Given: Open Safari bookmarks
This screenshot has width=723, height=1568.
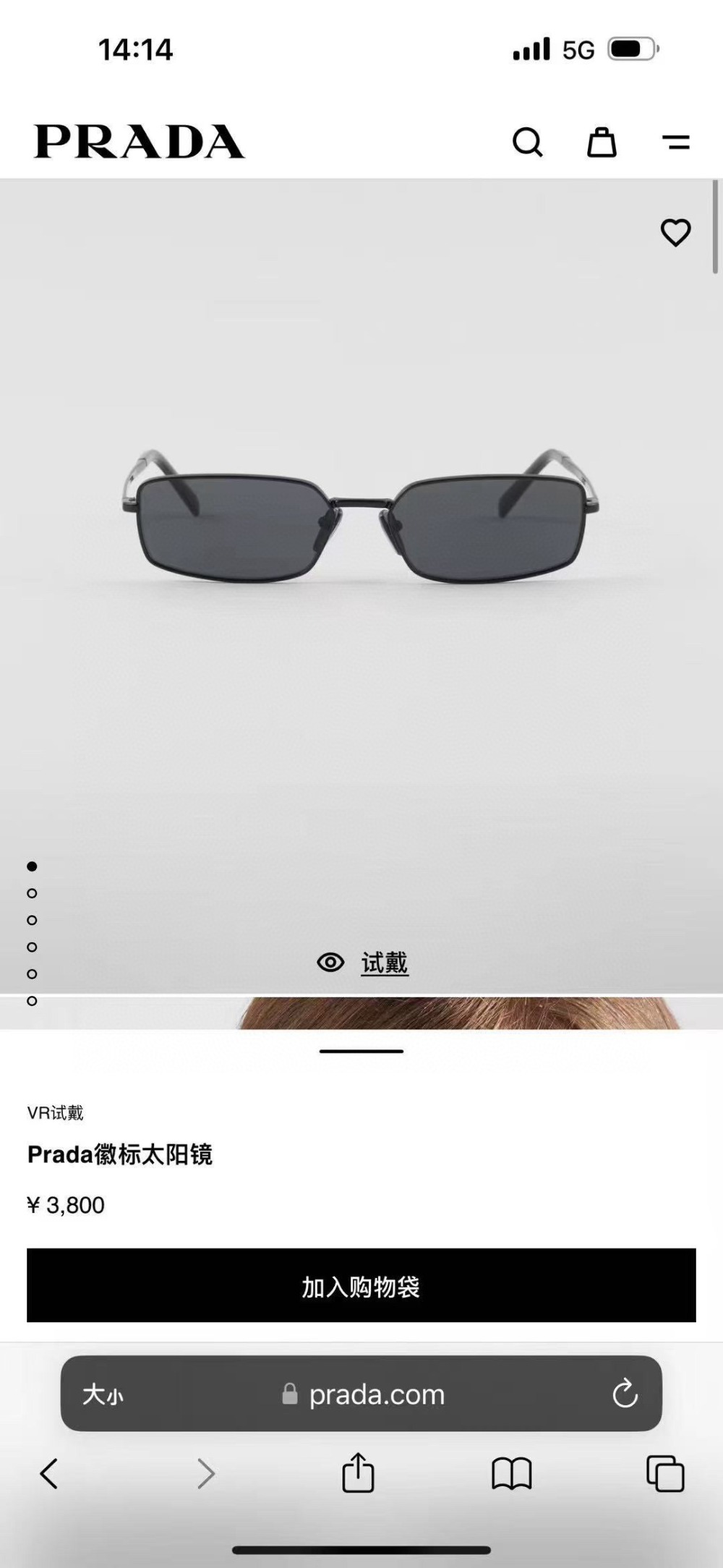Looking at the screenshot, I should pyautogui.click(x=511, y=1474).
